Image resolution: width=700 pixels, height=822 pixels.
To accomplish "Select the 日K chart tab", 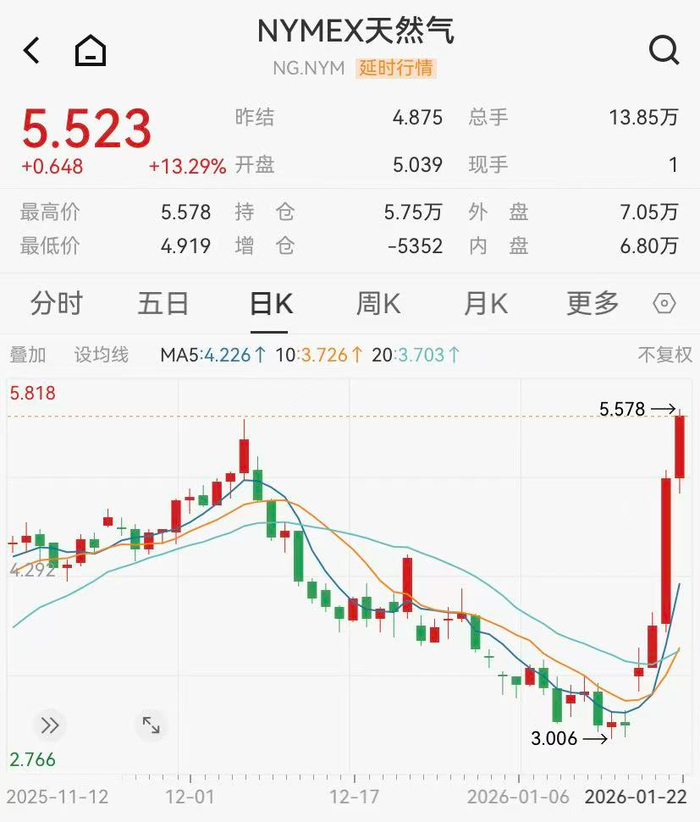I will coord(271,304).
